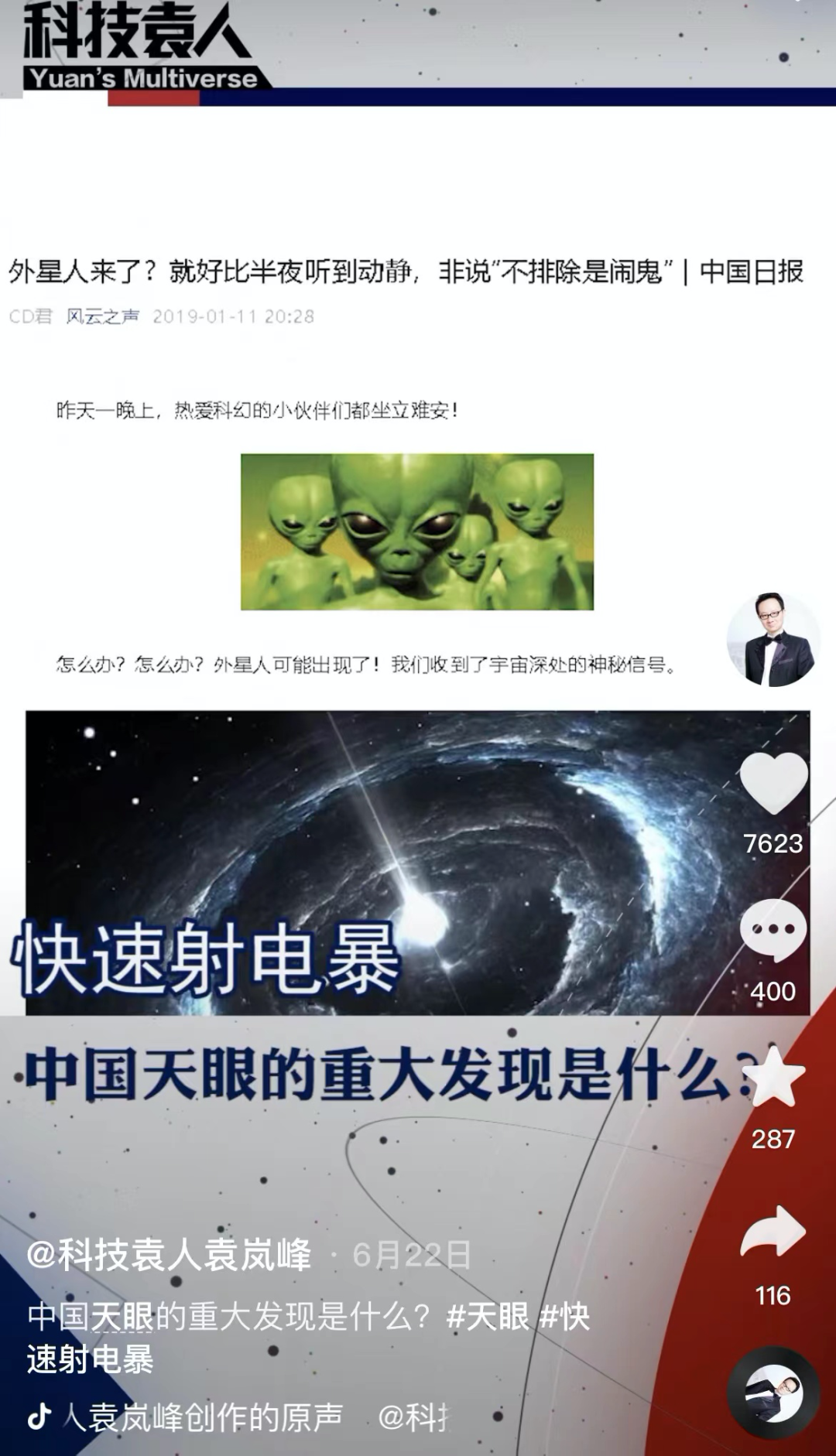Share this video via the arrow icon
The width and height of the screenshot is (836, 1456).
773,1232
